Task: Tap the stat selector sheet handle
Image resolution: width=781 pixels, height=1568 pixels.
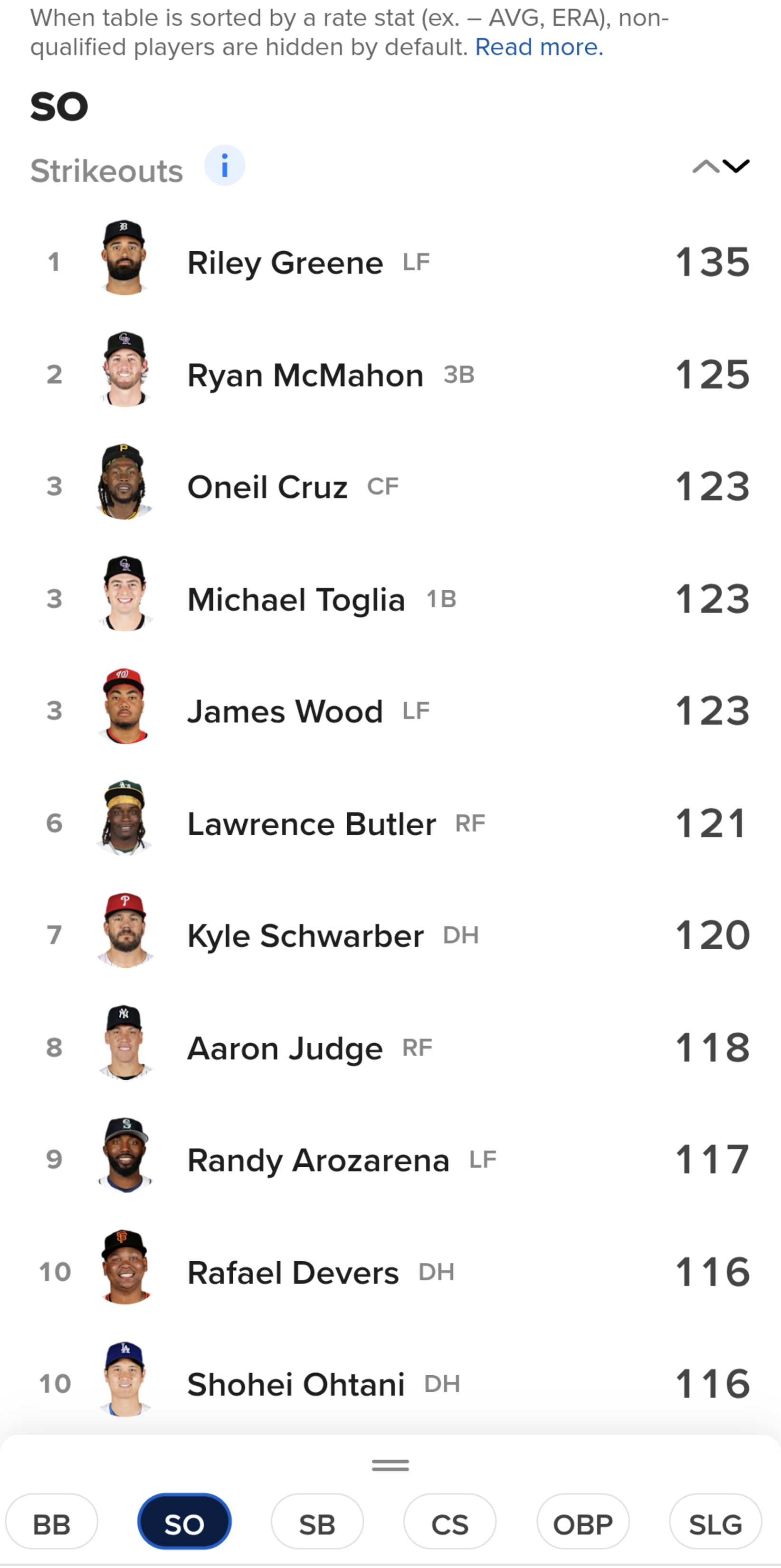Action: 390,1465
